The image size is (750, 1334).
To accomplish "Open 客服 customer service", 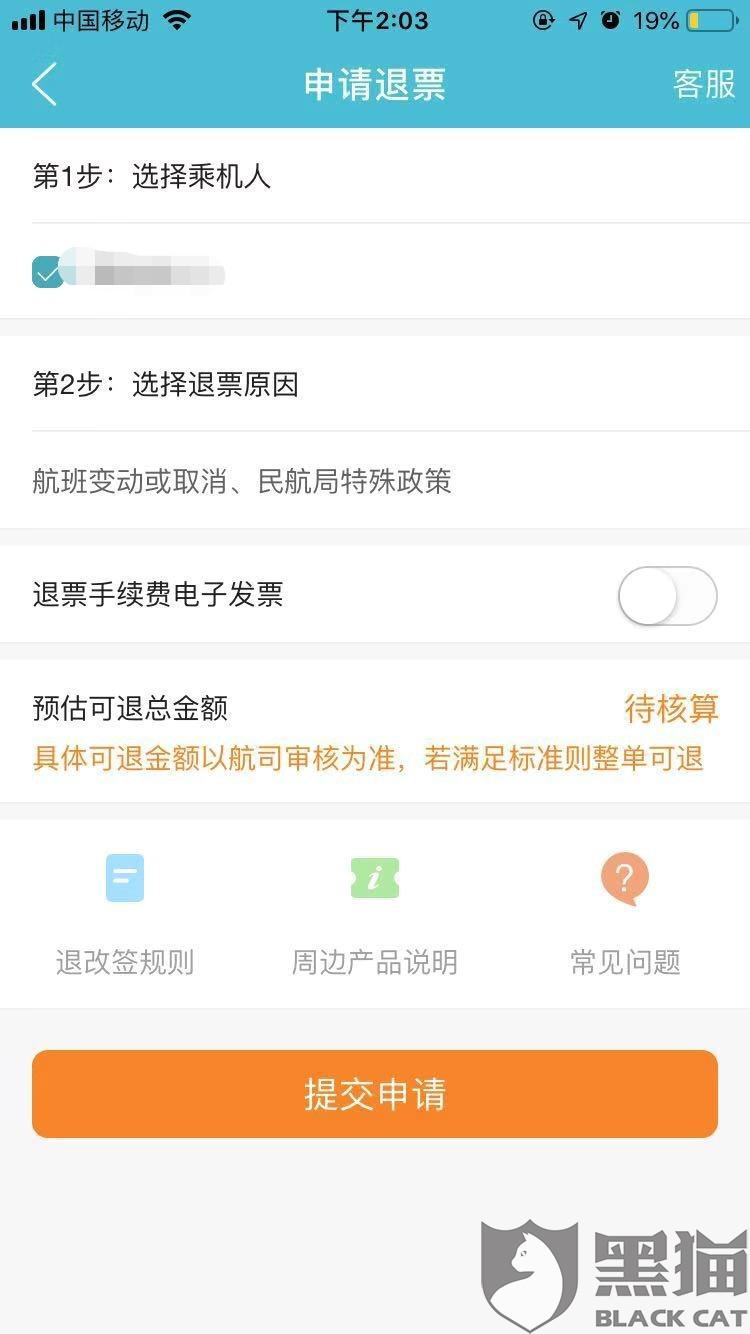I will (x=704, y=85).
